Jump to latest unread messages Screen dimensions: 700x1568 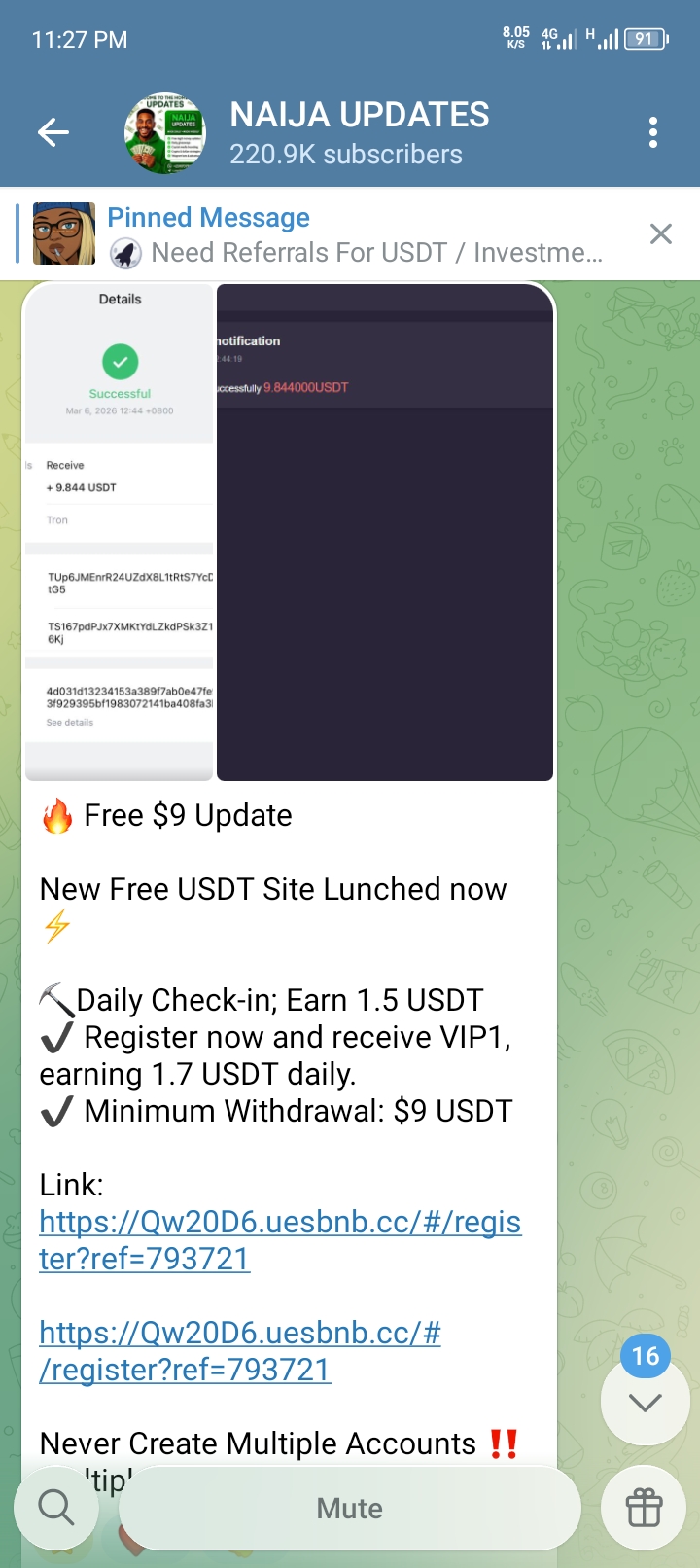pyautogui.click(x=646, y=1401)
